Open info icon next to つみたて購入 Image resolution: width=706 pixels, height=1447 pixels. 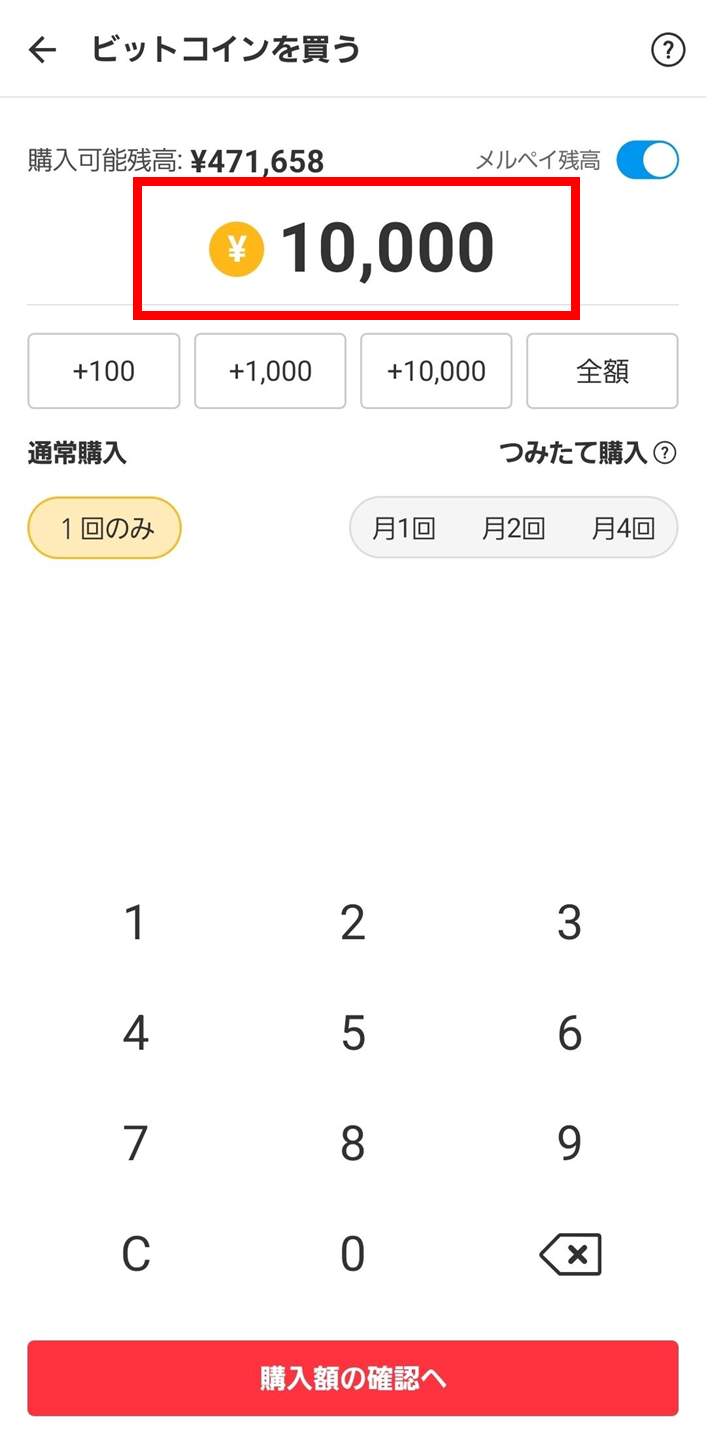click(x=665, y=453)
